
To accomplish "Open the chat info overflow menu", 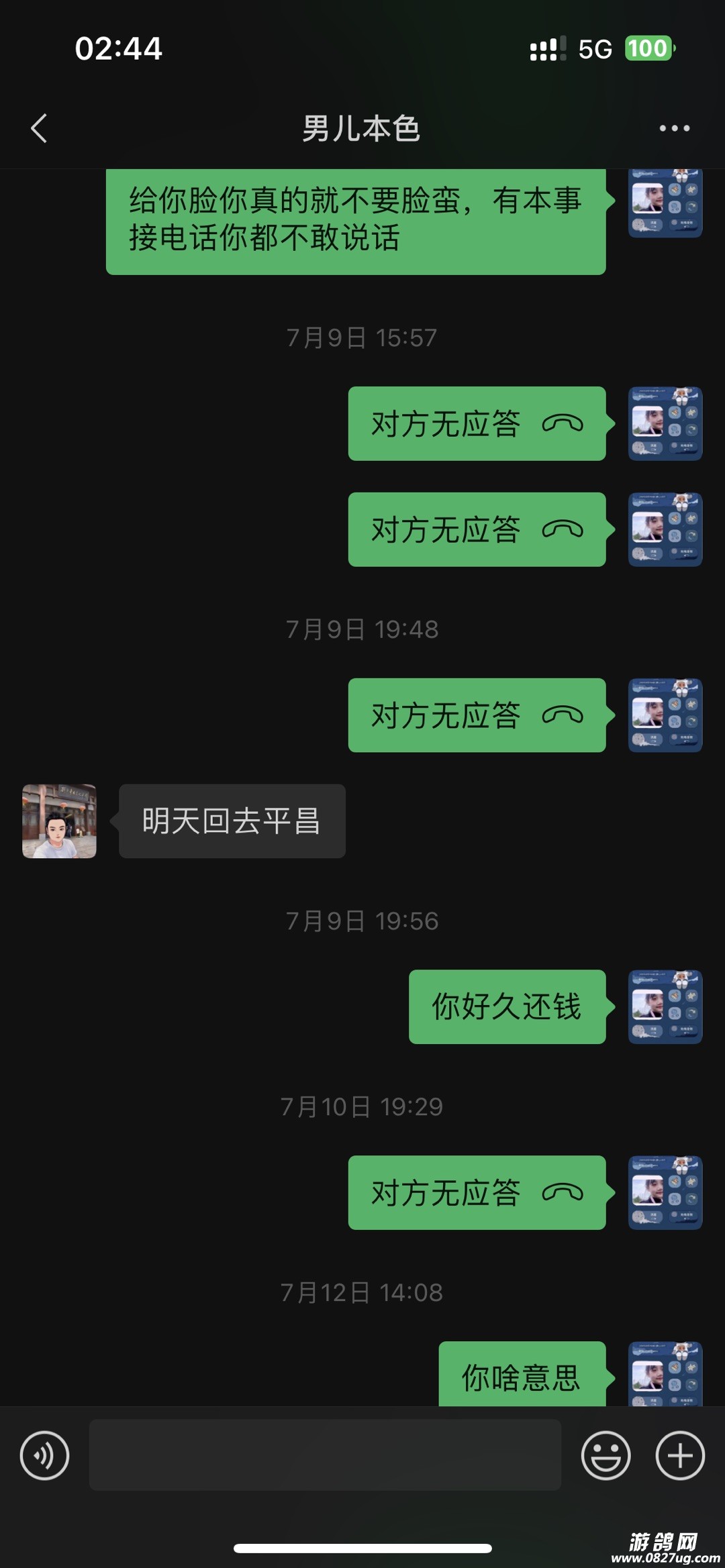I will tap(674, 128).
